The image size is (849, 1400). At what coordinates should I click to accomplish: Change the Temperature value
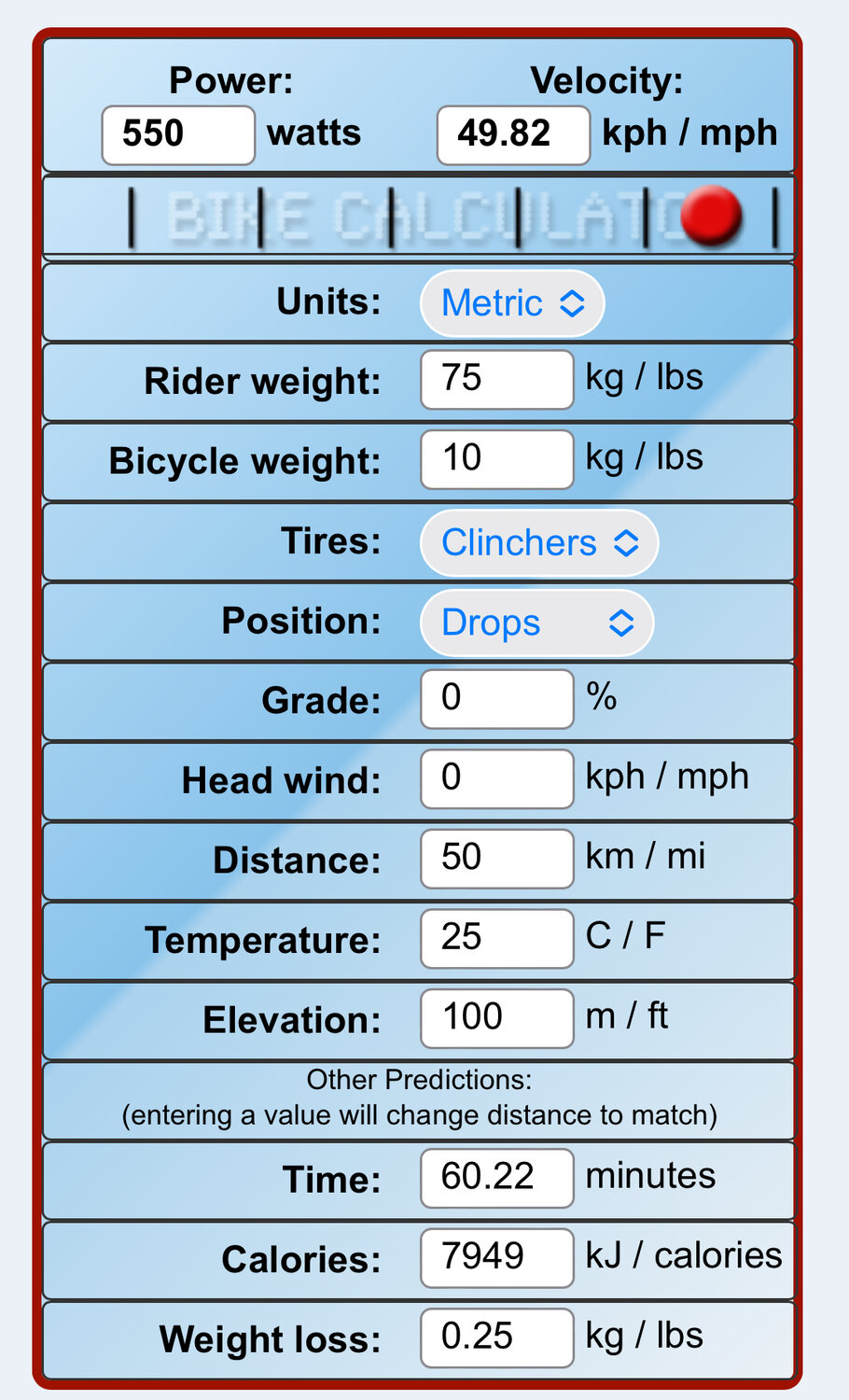point(496,938)
